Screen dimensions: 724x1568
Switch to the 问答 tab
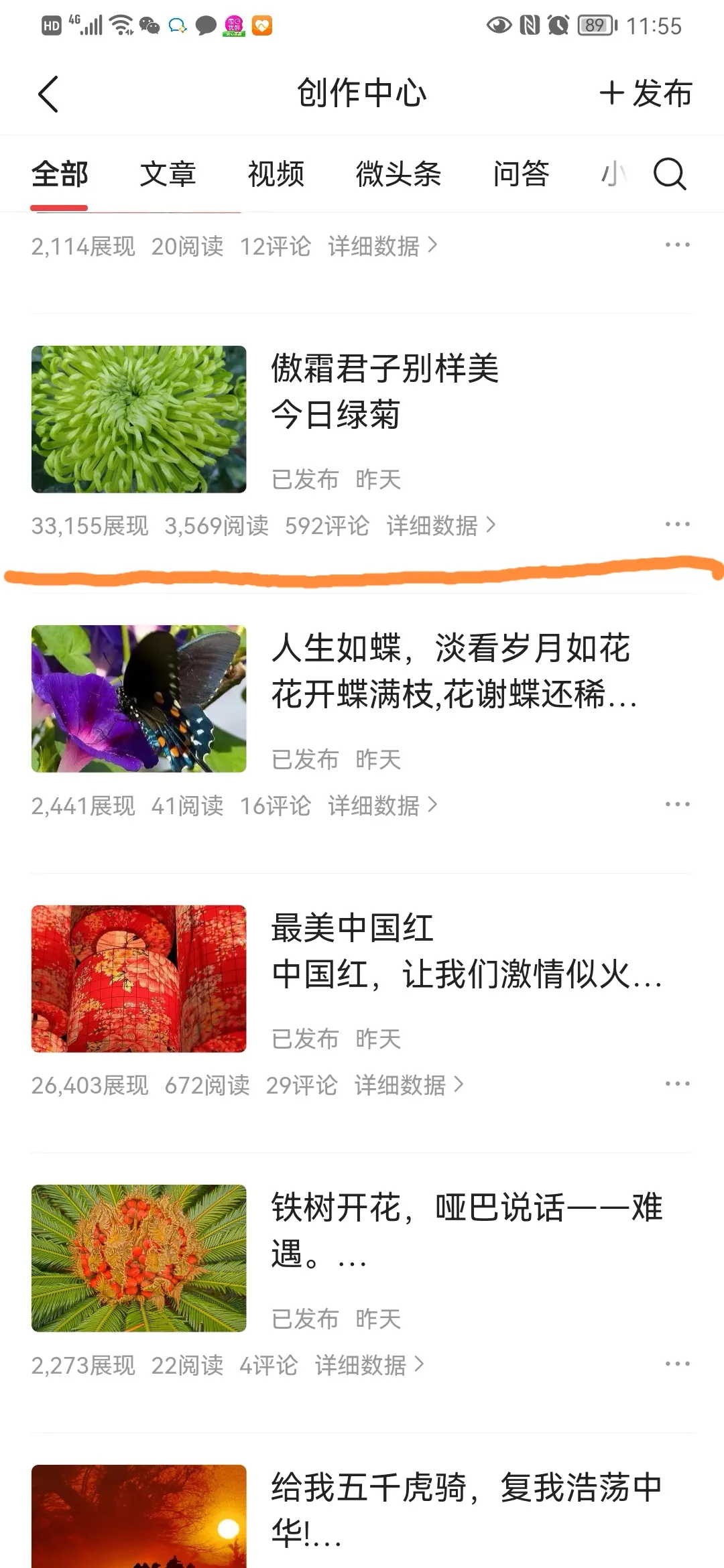tap(521, 174)
